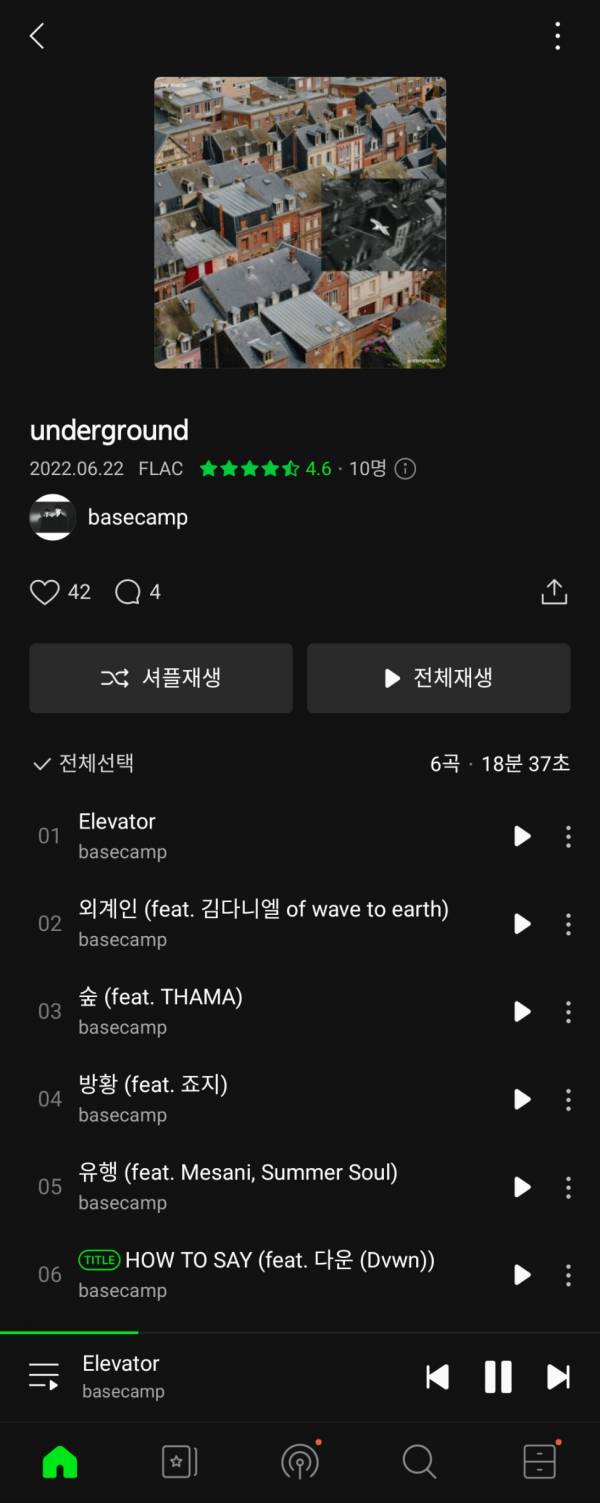Screen dimensions: 600x1503
Task: Like the underground album
Action: [x=45, y=592]
